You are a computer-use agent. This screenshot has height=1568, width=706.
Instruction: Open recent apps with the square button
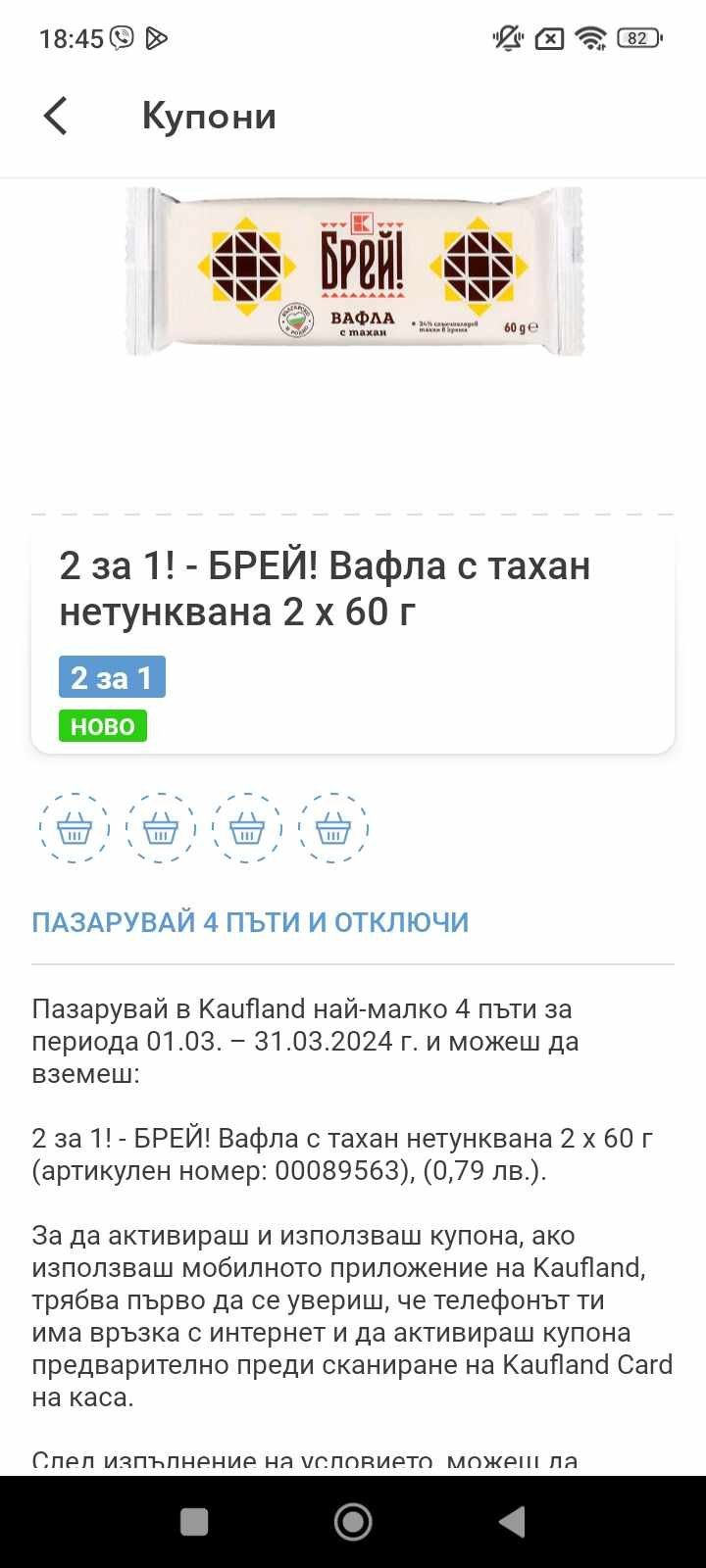pyautogui.click(x=194, y=1522)
